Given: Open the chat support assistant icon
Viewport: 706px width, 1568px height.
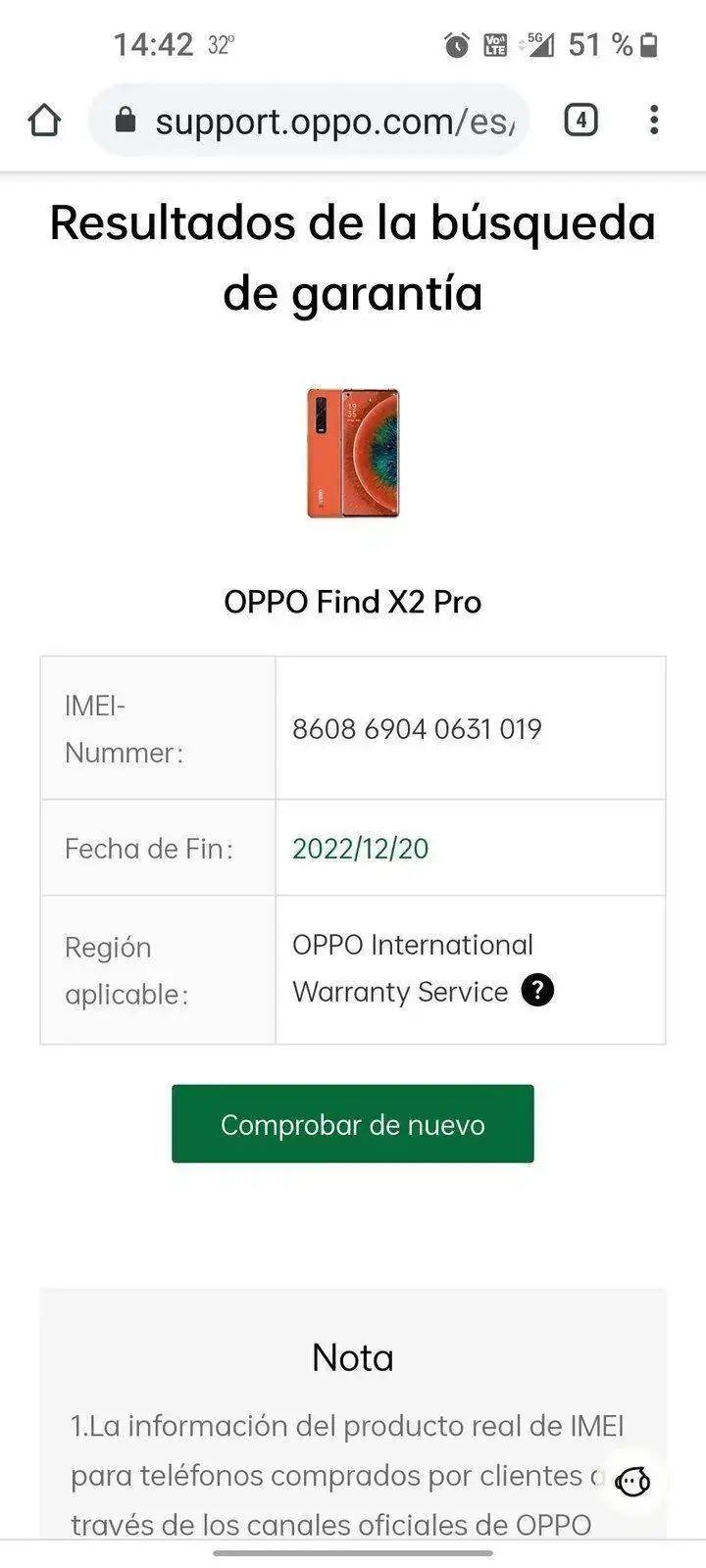Looking at the screenshot, I should [632, 1482].
